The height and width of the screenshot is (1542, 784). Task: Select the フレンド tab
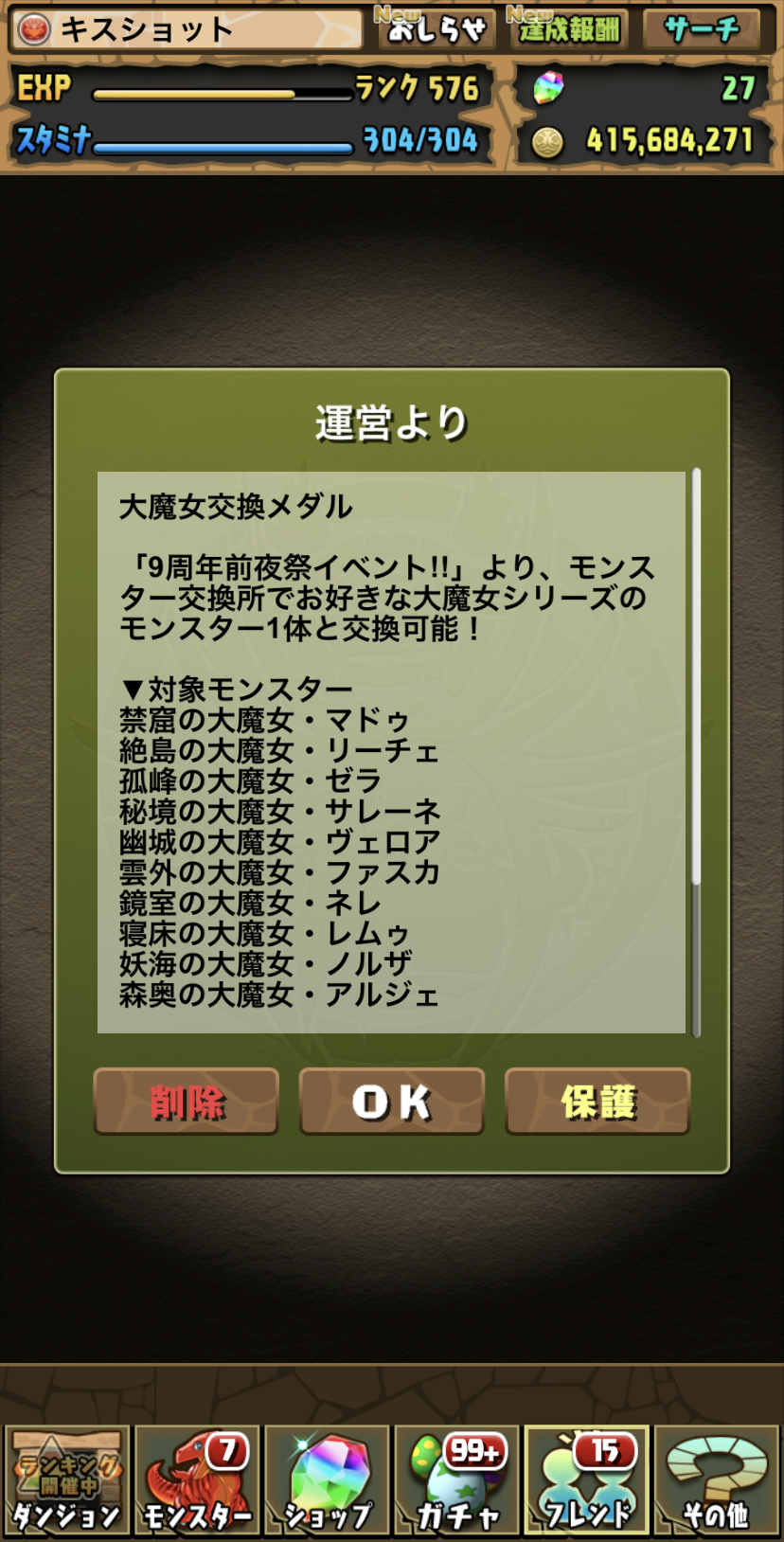pos(587,1480)
